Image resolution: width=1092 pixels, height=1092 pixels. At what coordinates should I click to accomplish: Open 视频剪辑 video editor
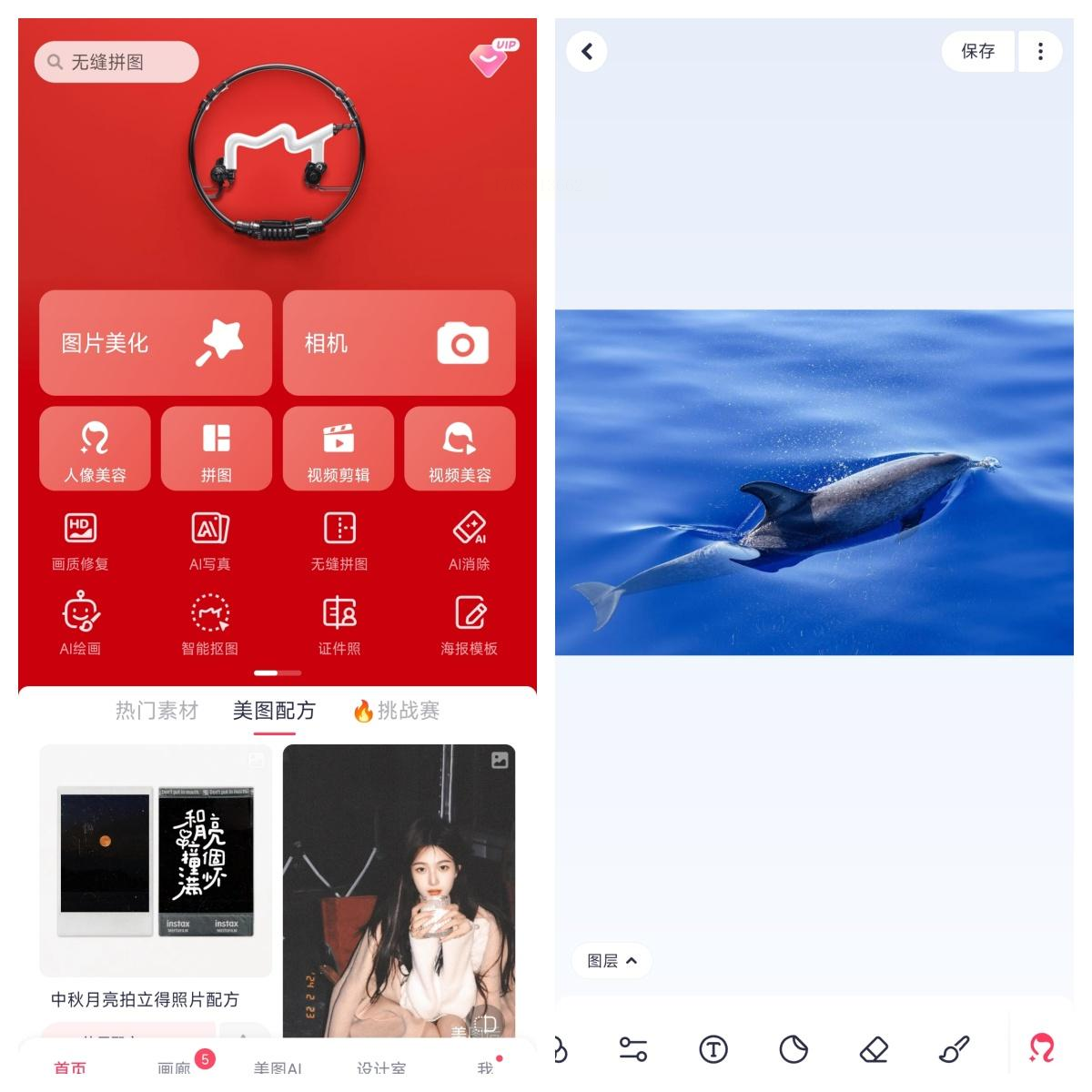point(338,449)
